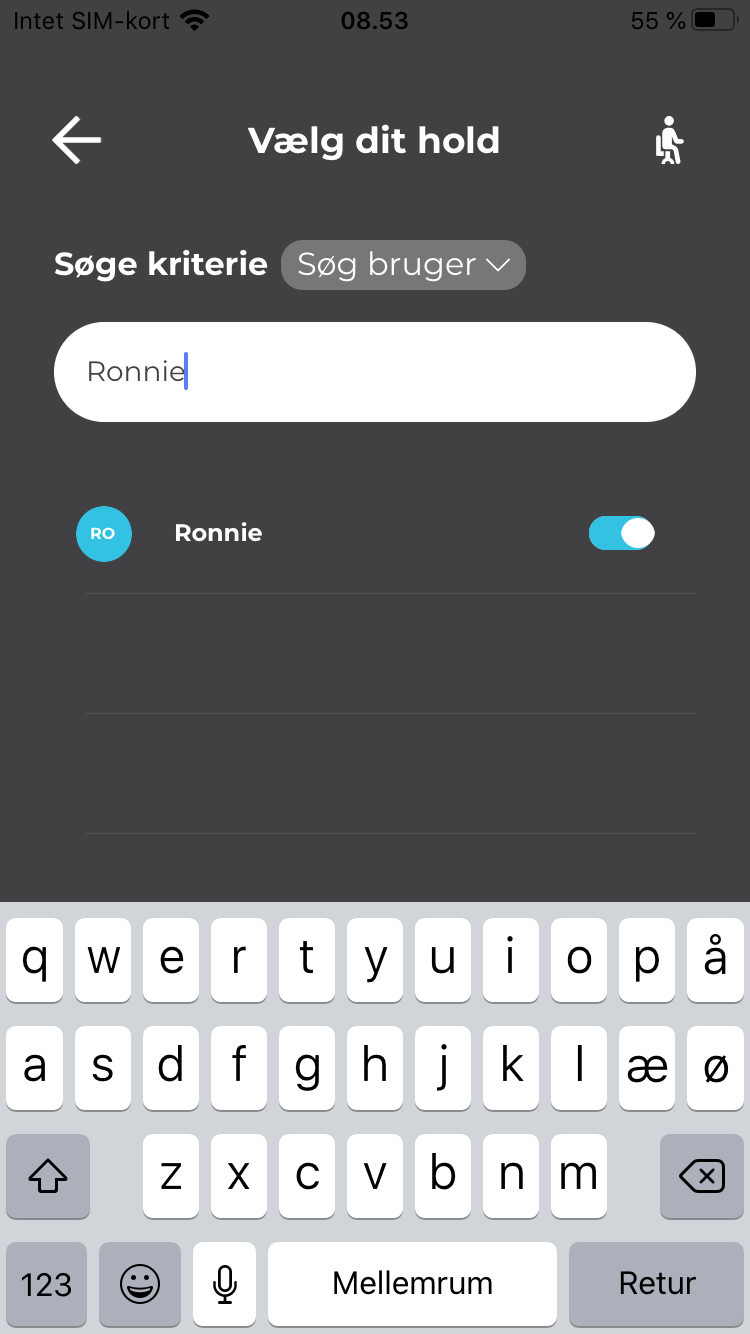Go back with the arrow icon
Viewport: 750px width, 1334px height.
coord(77,140)
